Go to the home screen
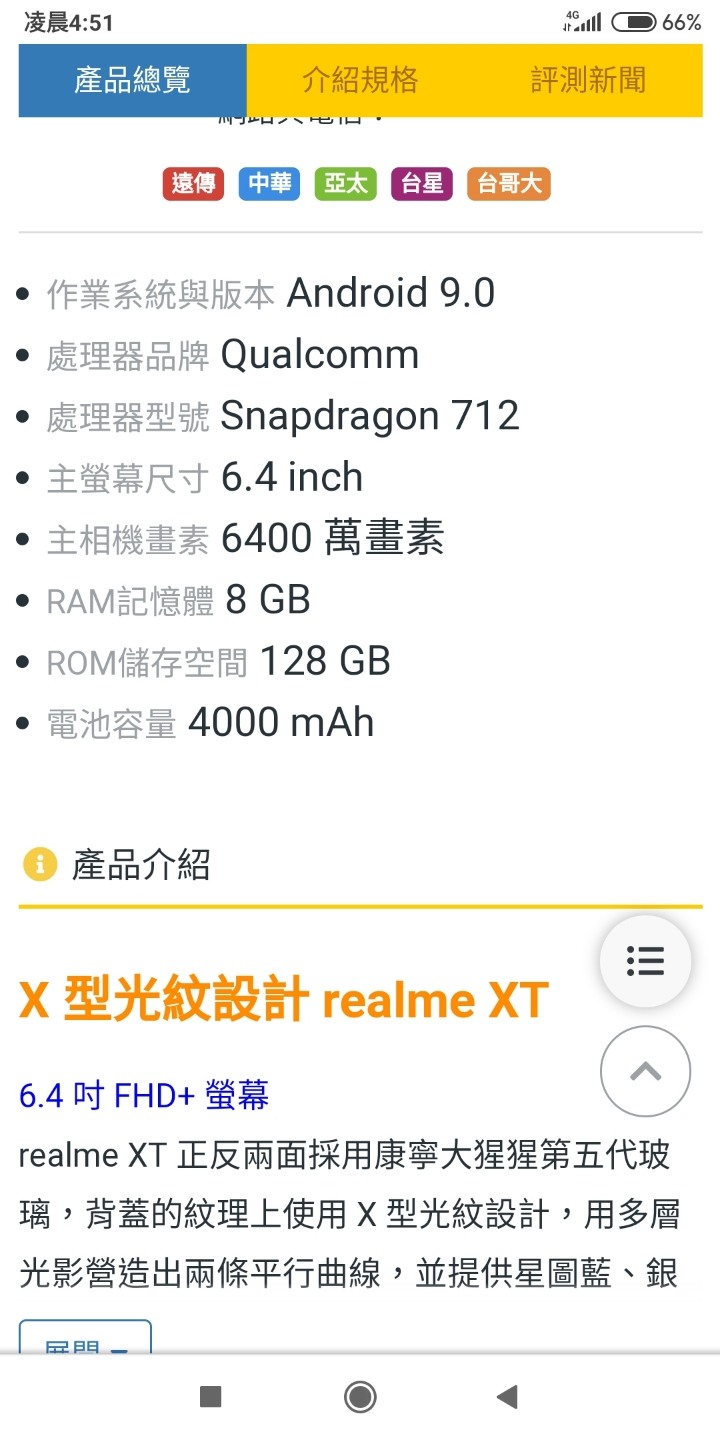 tap(360, 1397)
